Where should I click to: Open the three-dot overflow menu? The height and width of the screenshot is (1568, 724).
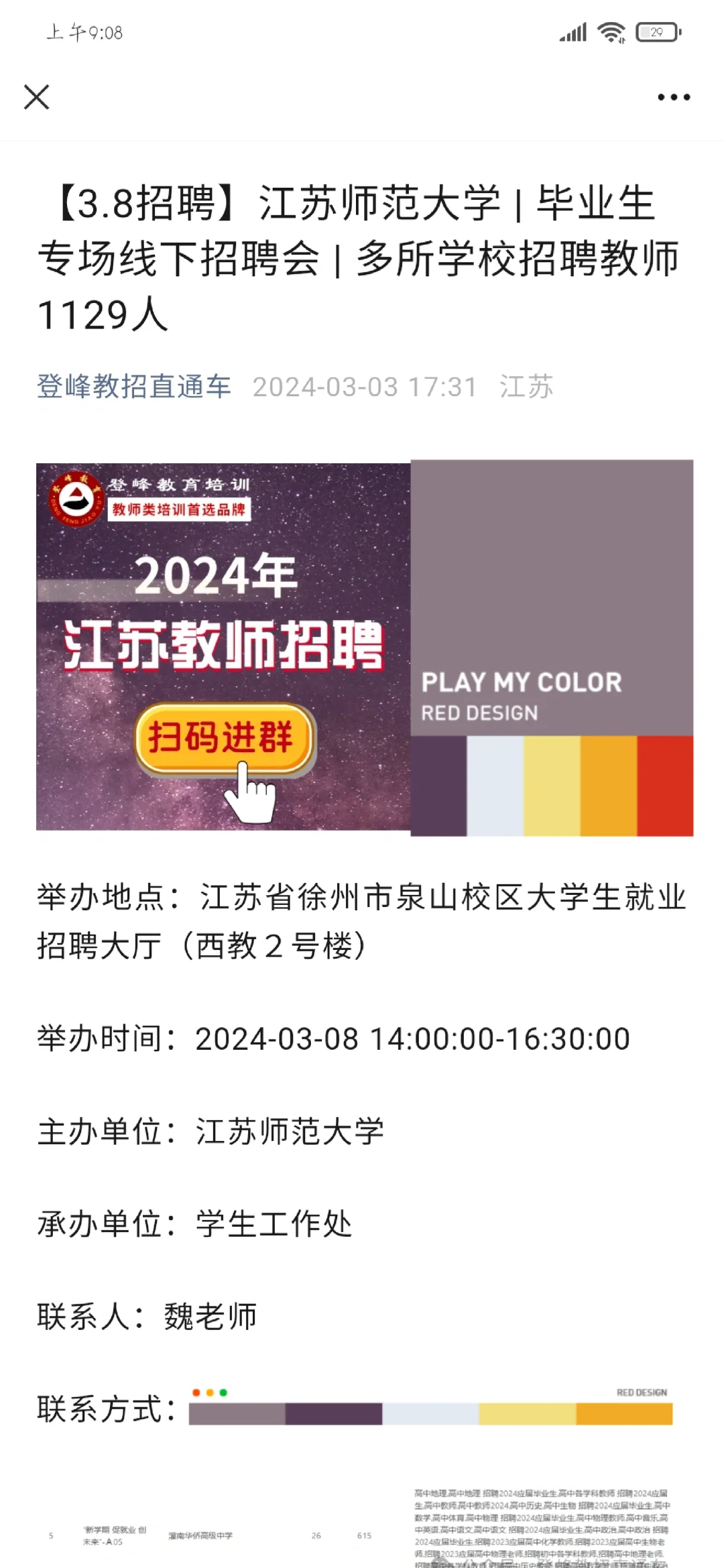tap(674, 97)
